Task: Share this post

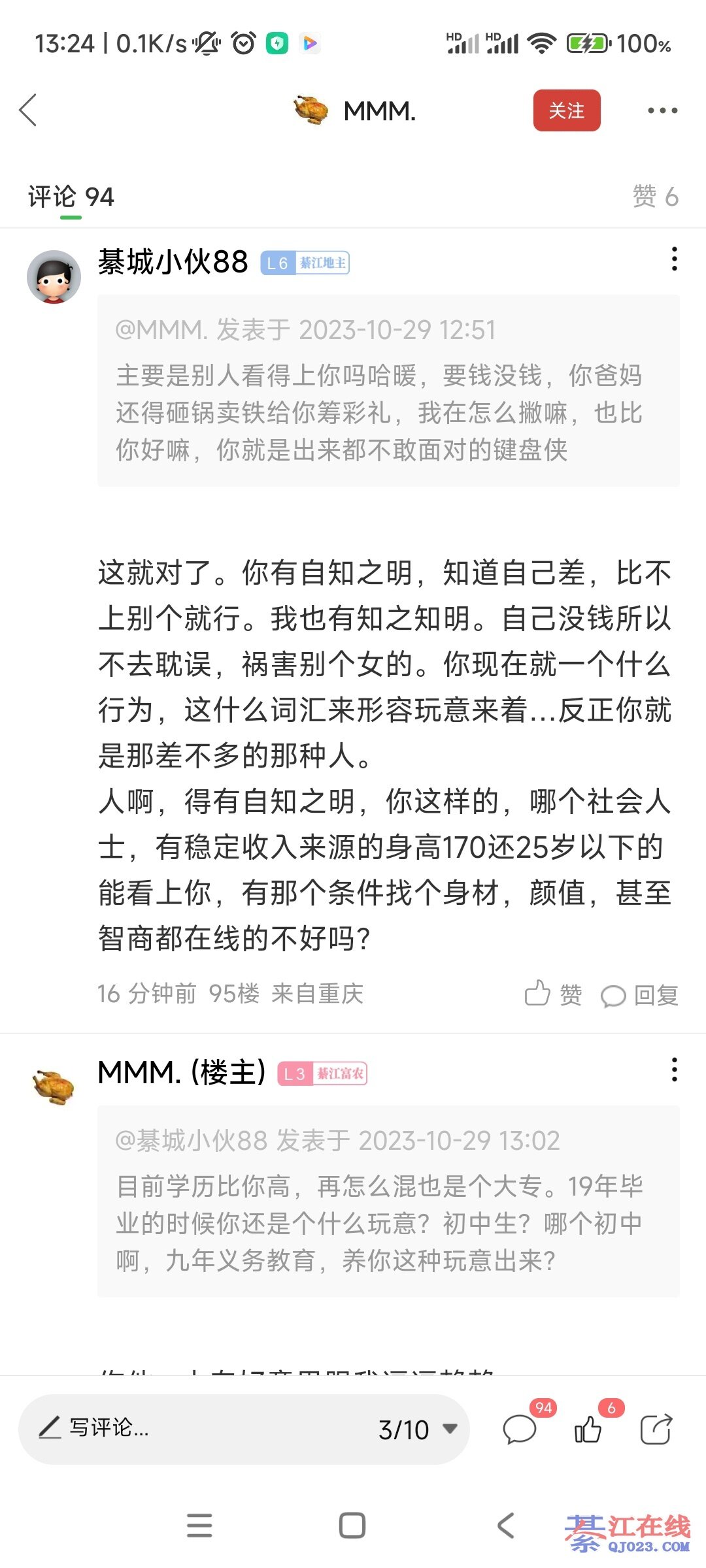Action: pos(656,1429)
